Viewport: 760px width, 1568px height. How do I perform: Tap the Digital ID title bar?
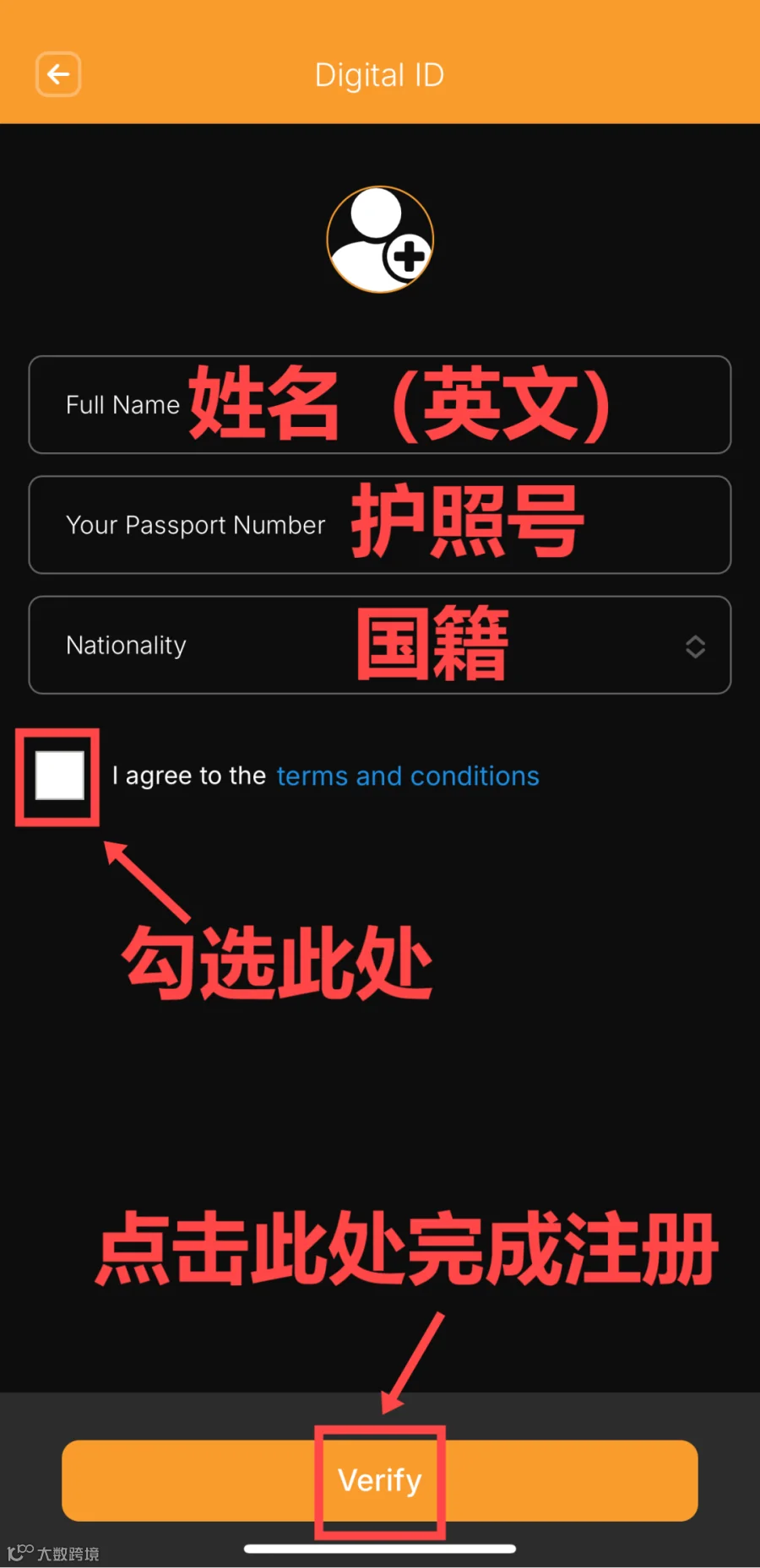click(379, 74)
